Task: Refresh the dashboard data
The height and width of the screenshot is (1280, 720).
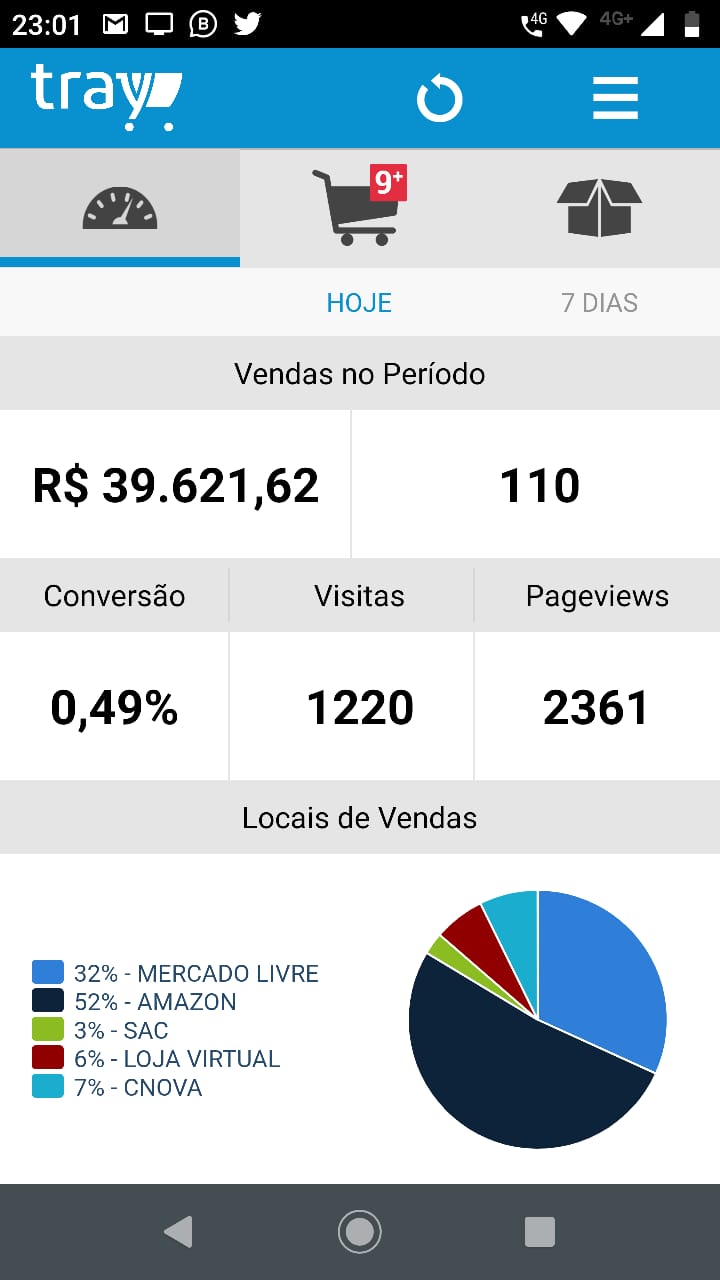Action: (x=439, y=99)
